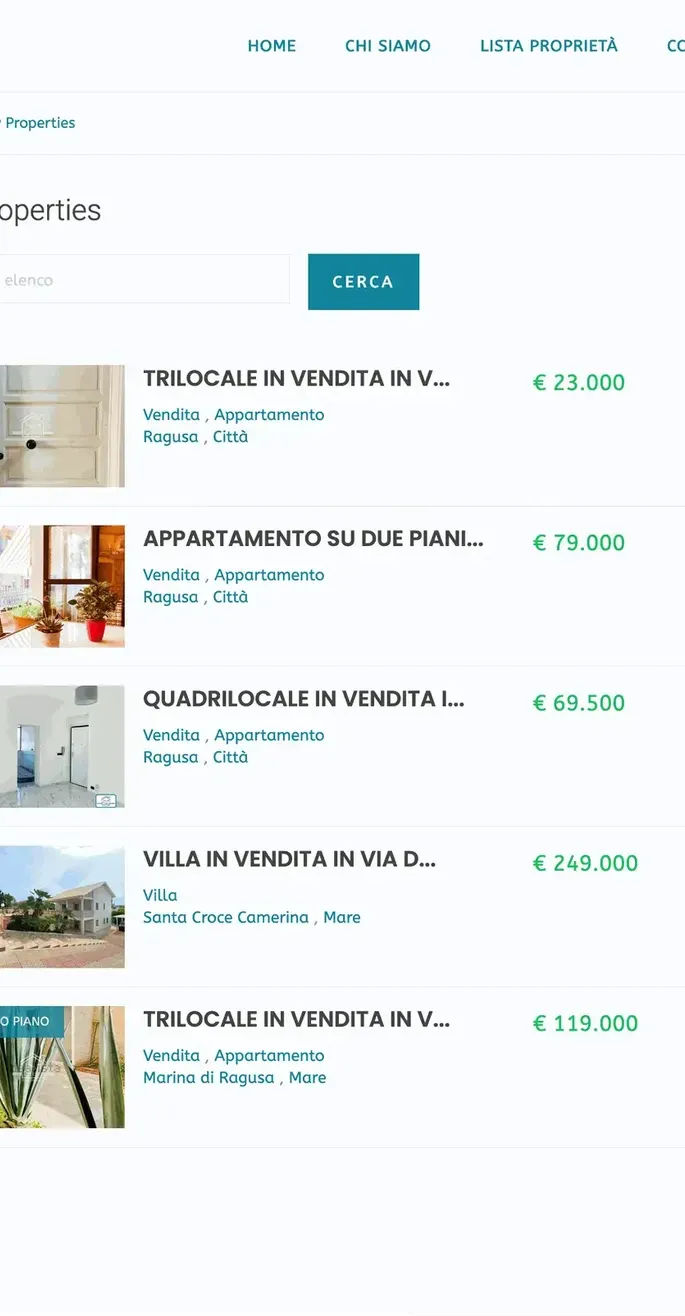Tap the Properties breadcrumb link
Image resolution: width=685 pixels, height=1316 pixels.
(x=40, y=123)
